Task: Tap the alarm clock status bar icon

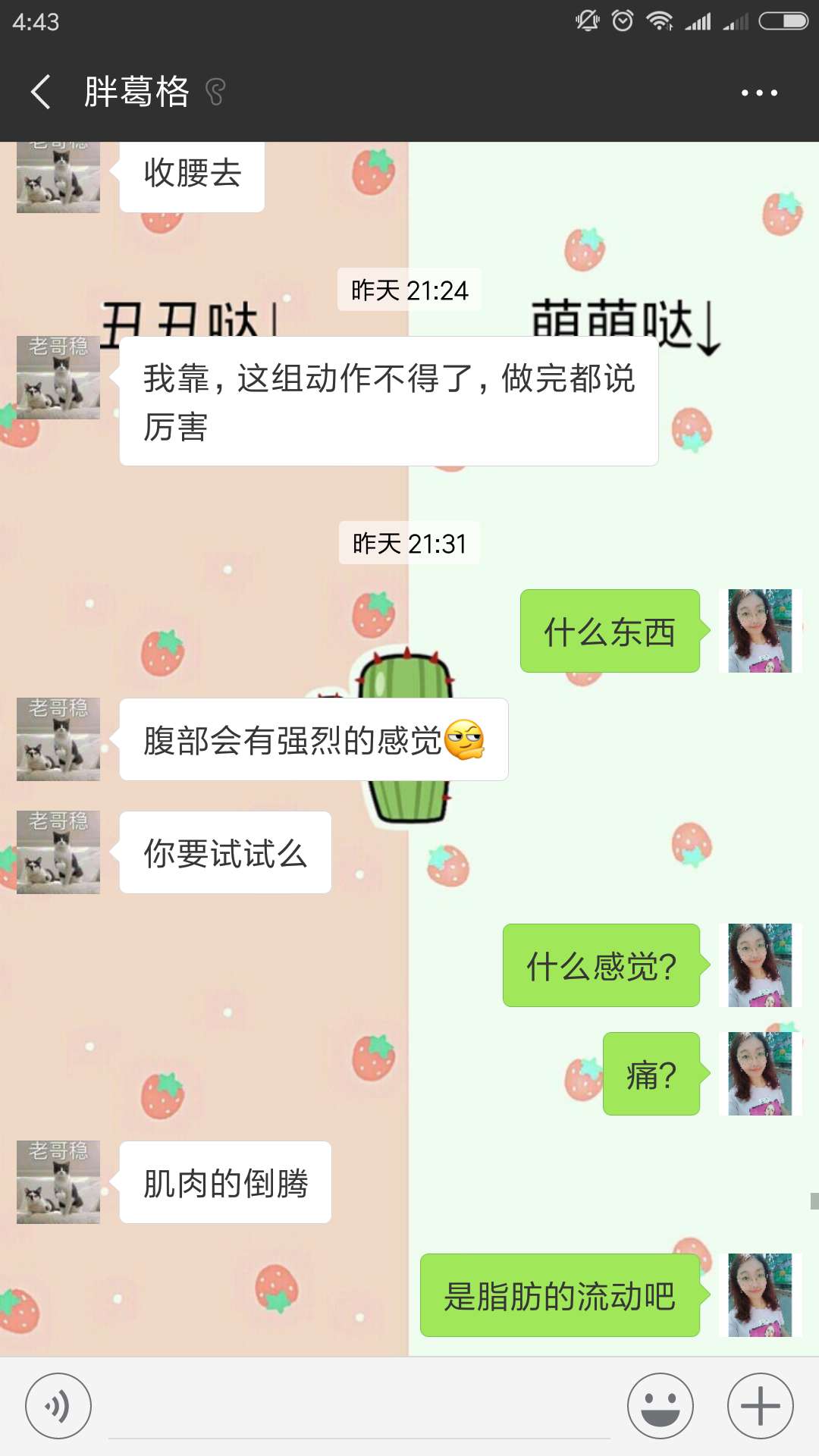Action: 622,20
